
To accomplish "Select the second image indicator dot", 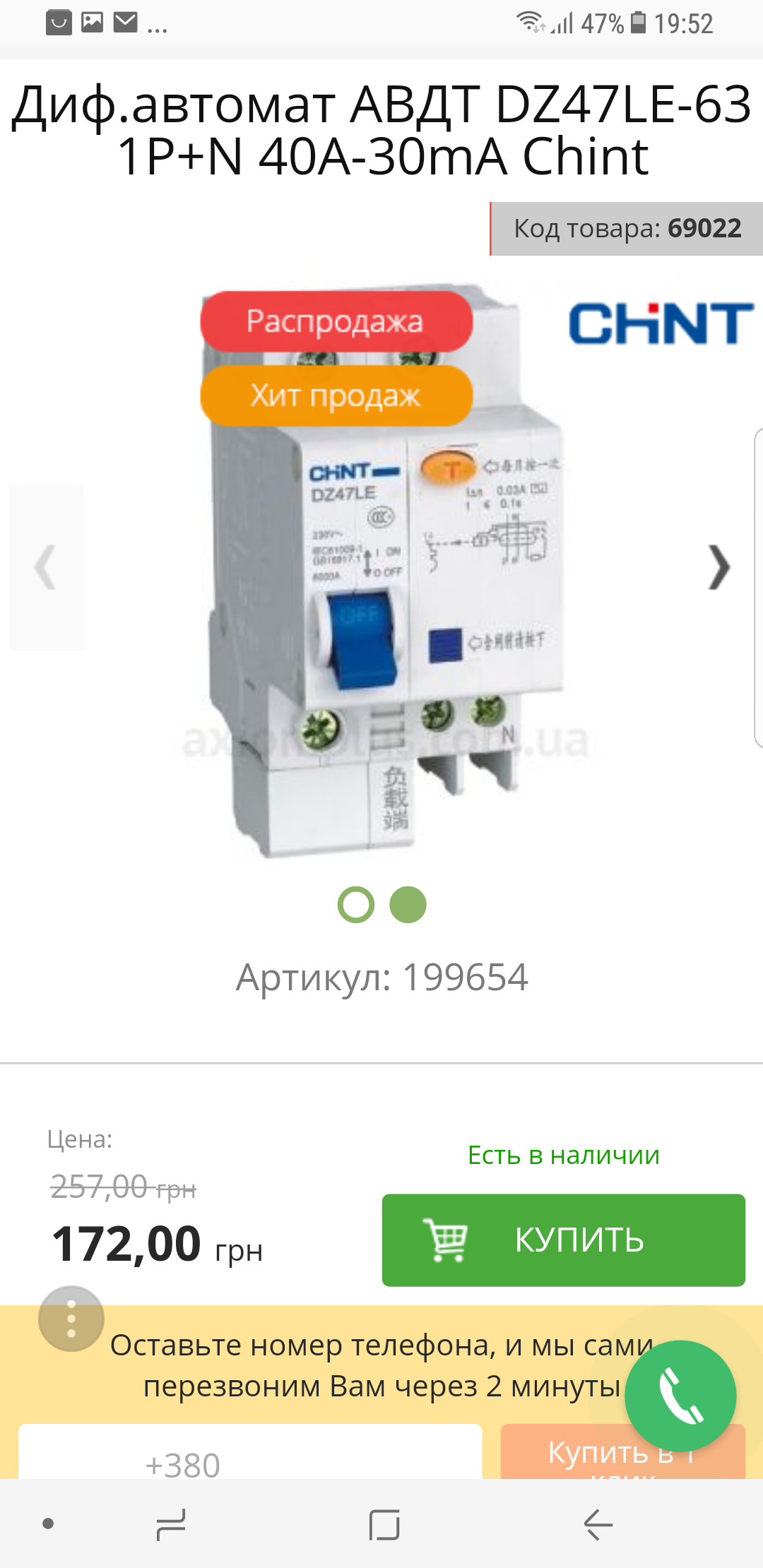I will click(408, 905).
